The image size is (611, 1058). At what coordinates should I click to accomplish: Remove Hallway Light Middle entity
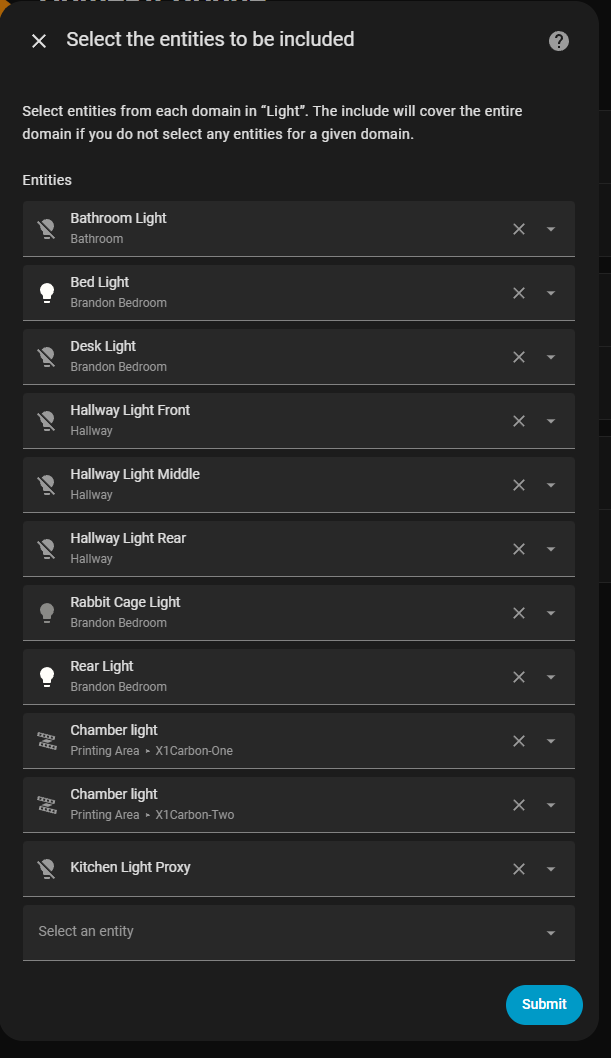[519, 485]
